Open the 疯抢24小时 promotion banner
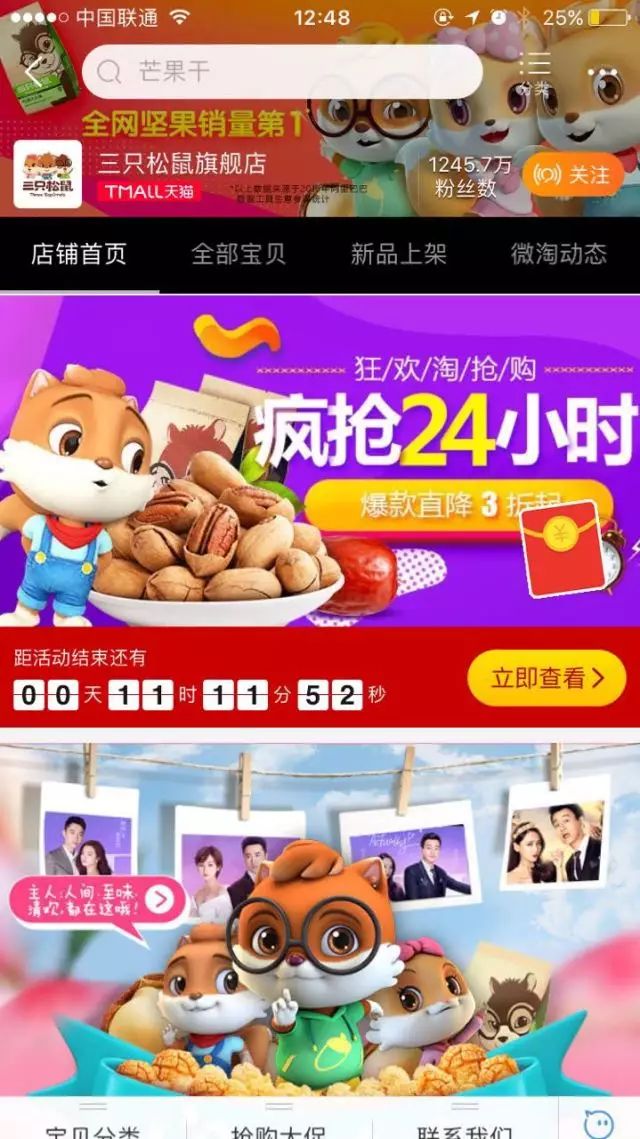Viewport: 640px width, 1139px height. (320, 460)
